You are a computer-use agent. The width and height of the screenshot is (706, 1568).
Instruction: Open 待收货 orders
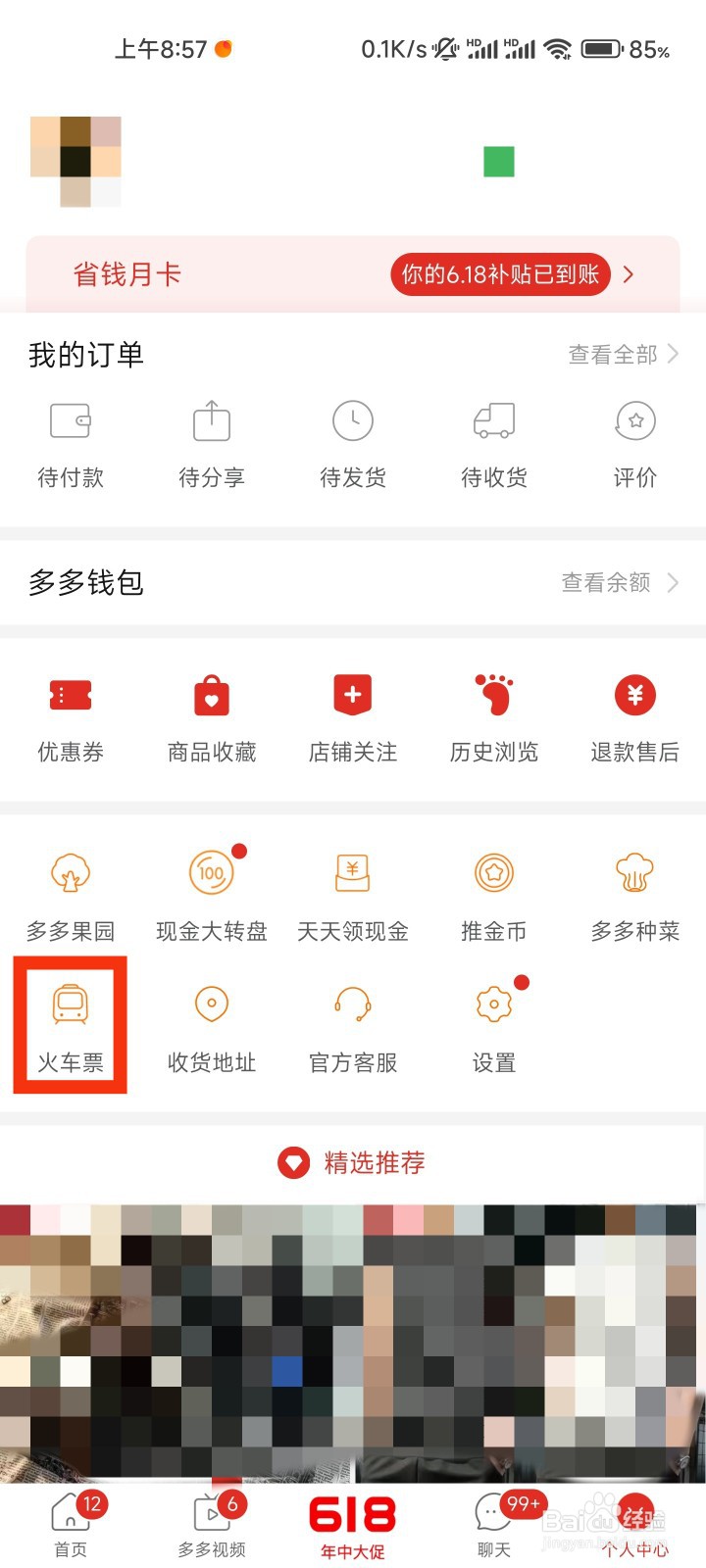pos(494,445)
